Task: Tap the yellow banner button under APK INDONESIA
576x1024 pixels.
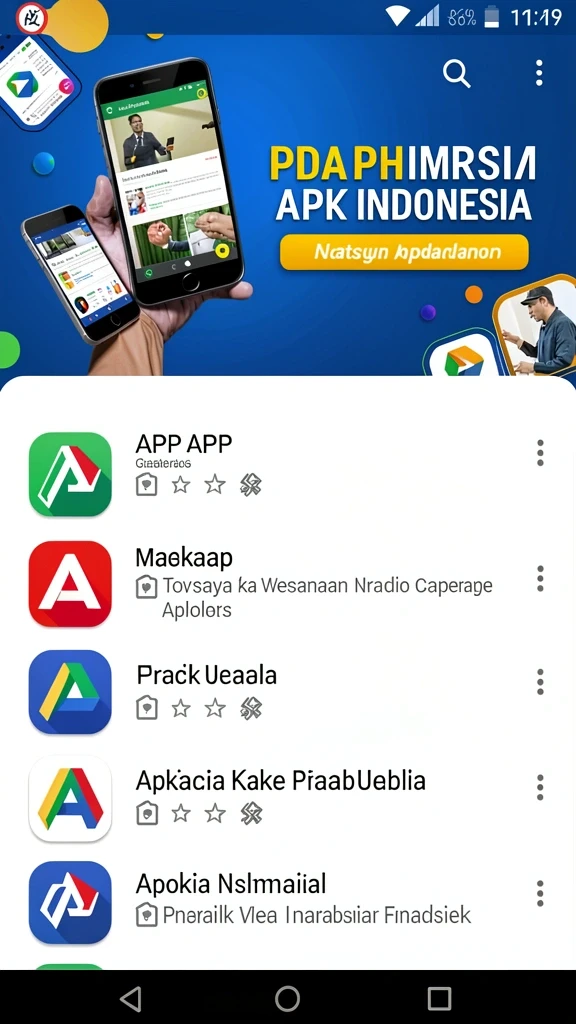Action: coord(404,252)
